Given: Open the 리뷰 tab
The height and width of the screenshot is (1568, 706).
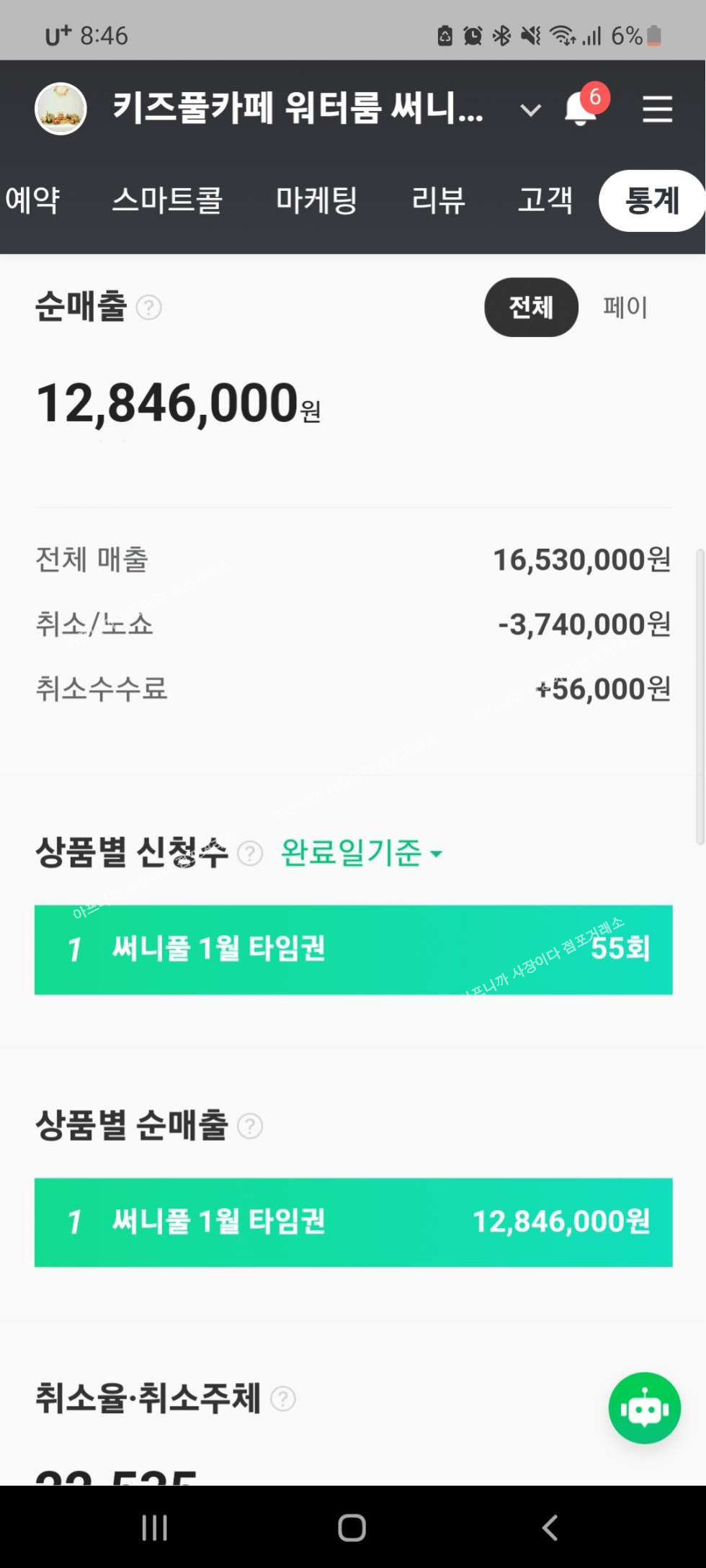Looking at the screenshot, I should tap(438, 200).
